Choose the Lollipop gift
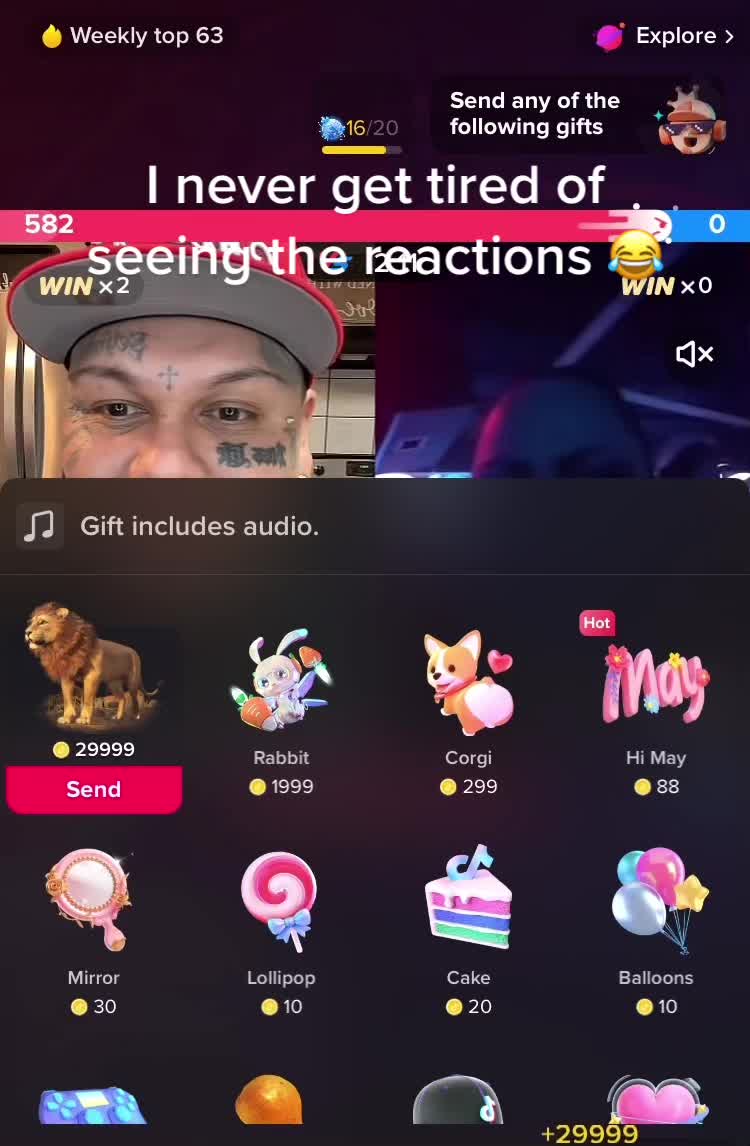Screen dimensions: 750x1146 (280, 900)
